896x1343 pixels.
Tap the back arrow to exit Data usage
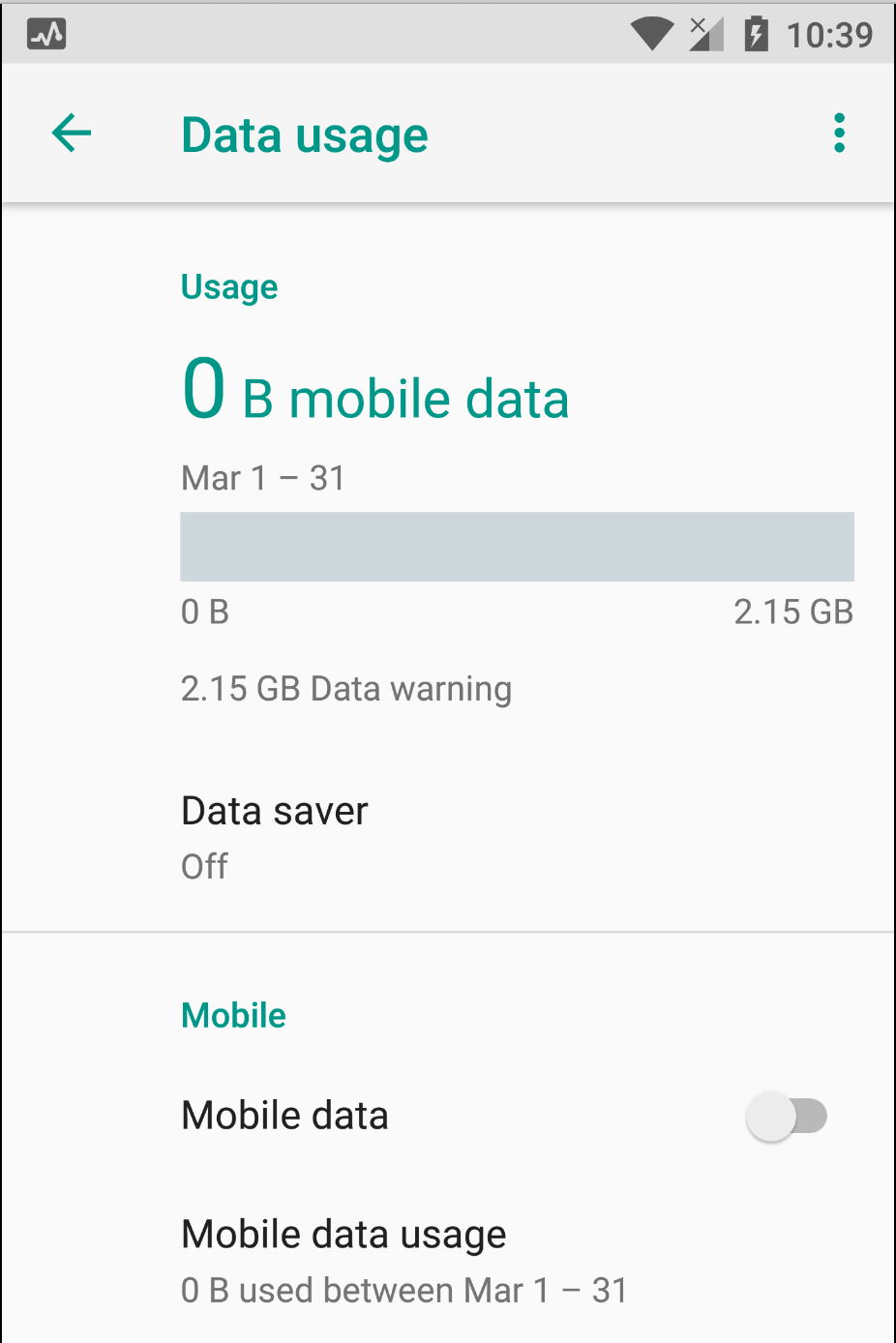click(x=71, y=133)
